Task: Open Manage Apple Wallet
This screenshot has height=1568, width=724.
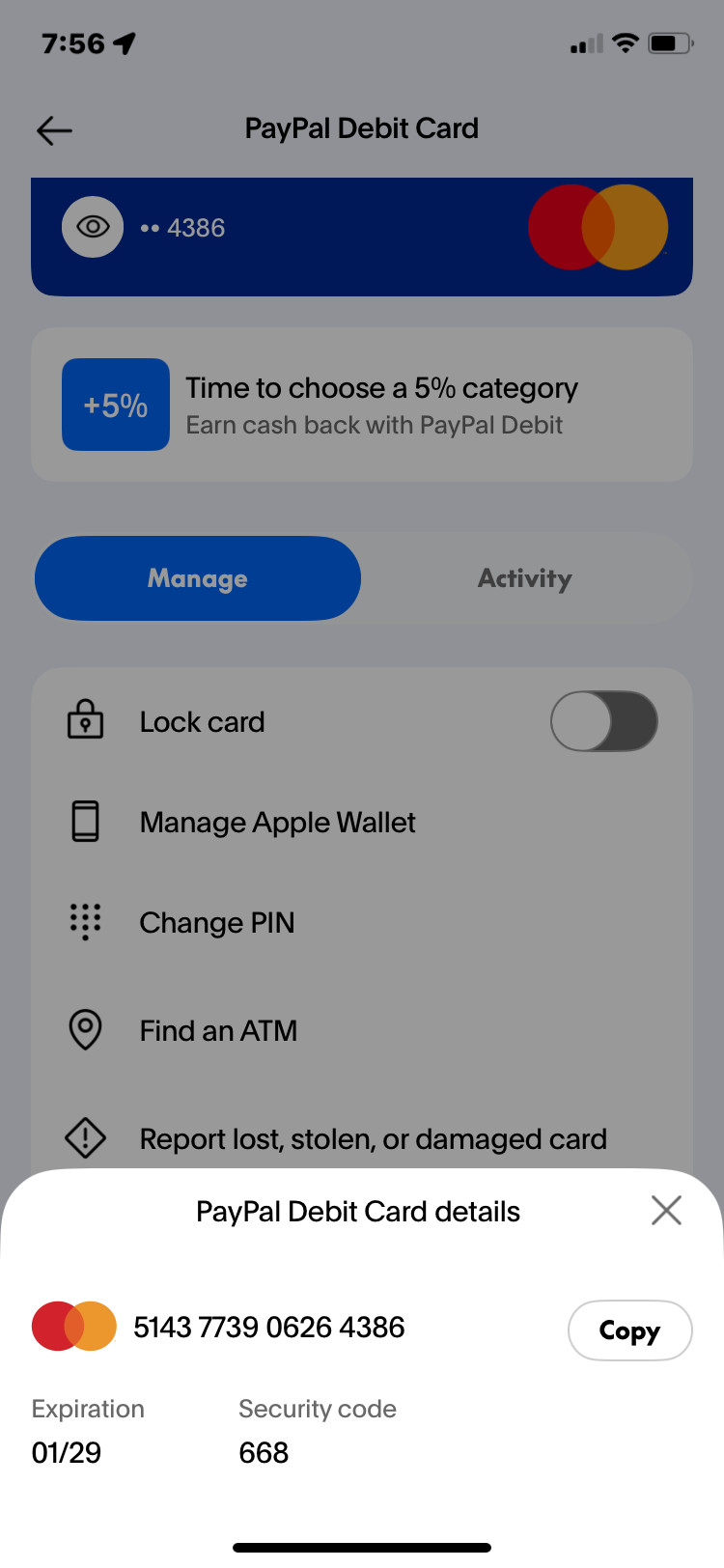Action: click(362, 823)
